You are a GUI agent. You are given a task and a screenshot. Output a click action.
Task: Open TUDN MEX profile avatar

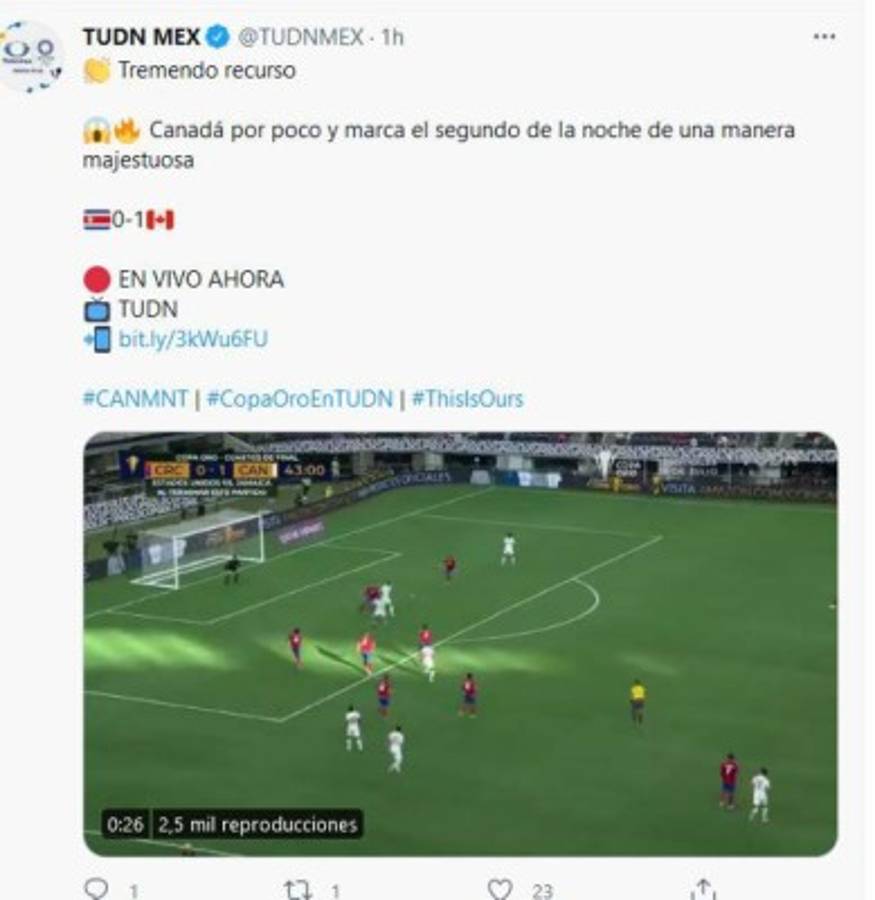click(x=32, y=56)
